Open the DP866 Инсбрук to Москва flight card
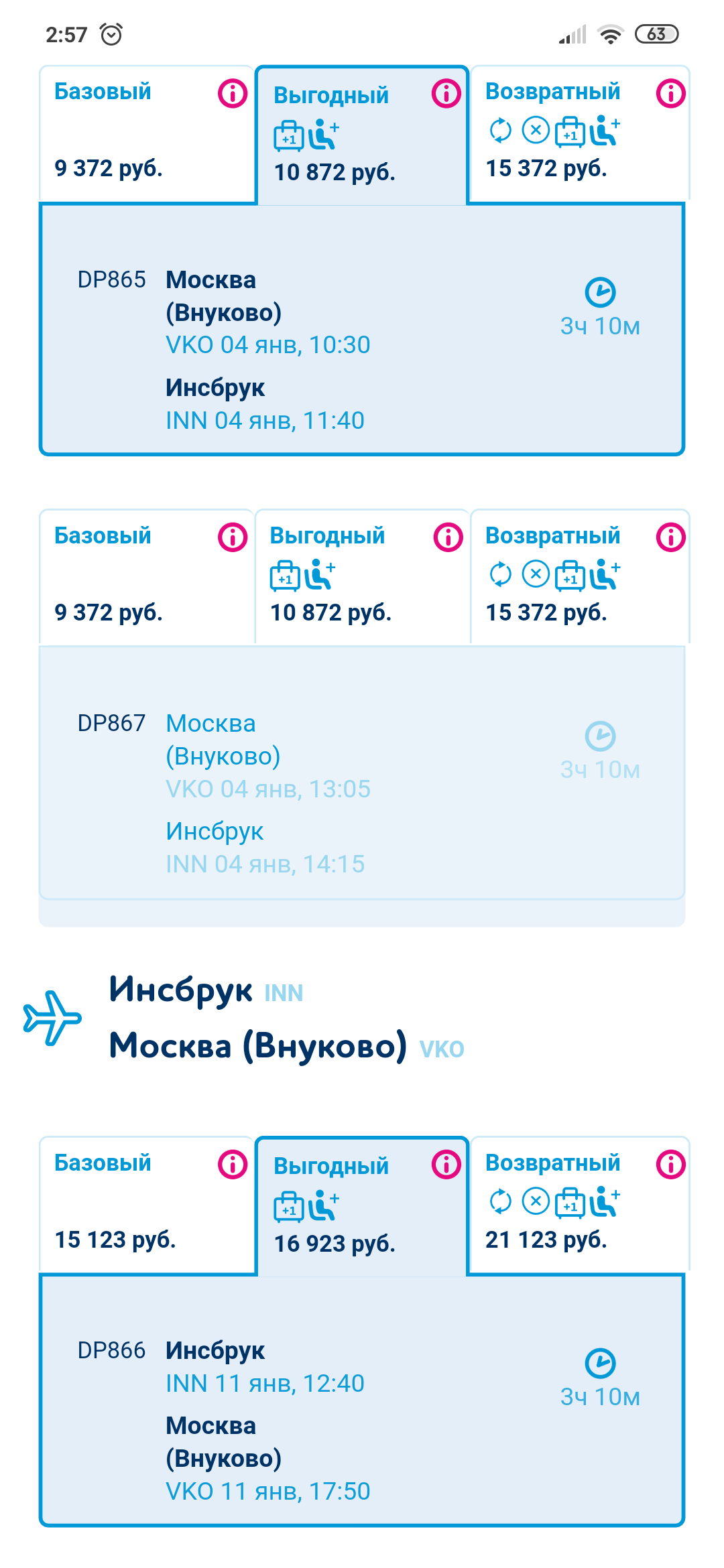The image size is (724, 1568). 362,1400
